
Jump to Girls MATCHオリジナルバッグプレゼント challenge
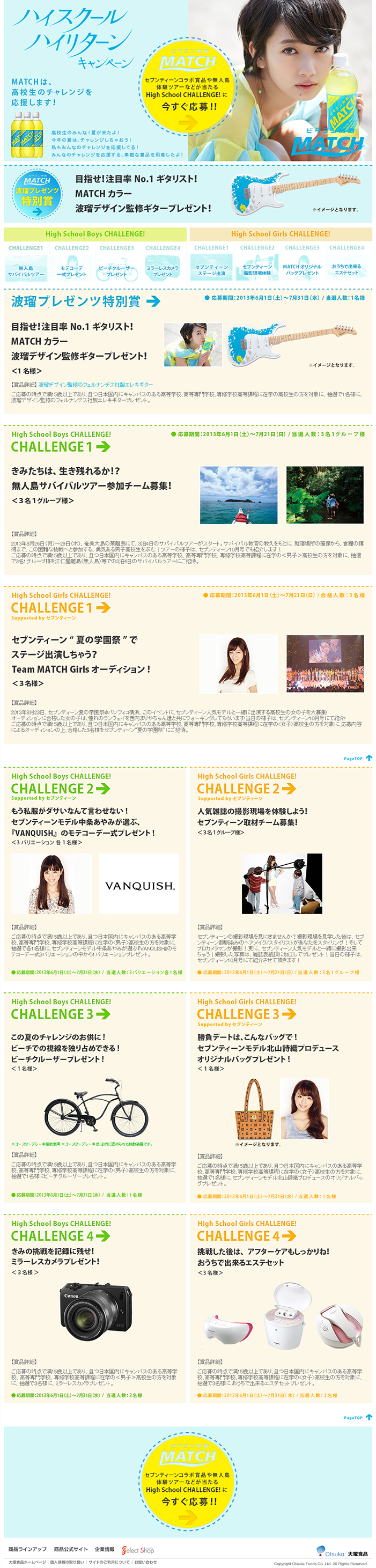(302, 265)
